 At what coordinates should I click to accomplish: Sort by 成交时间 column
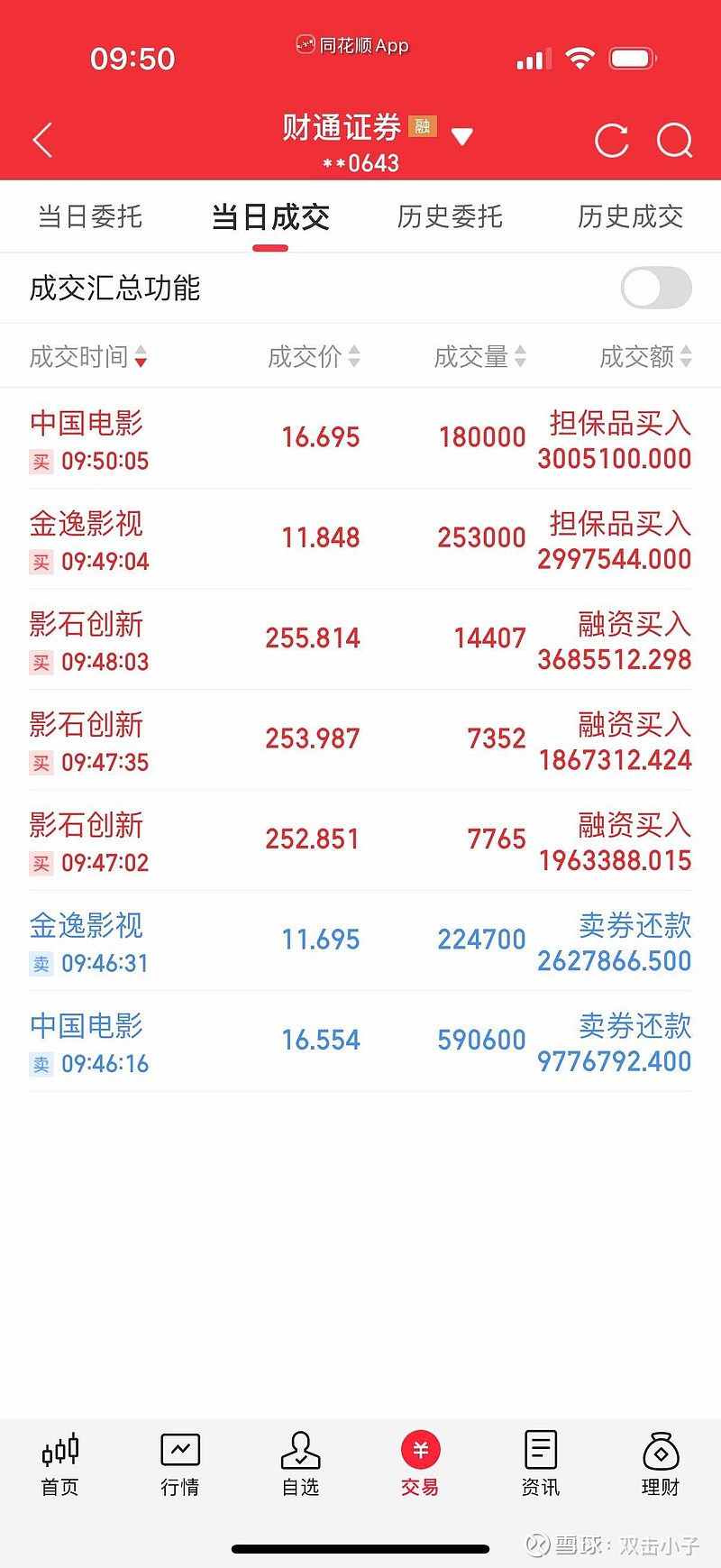(88, 357)
